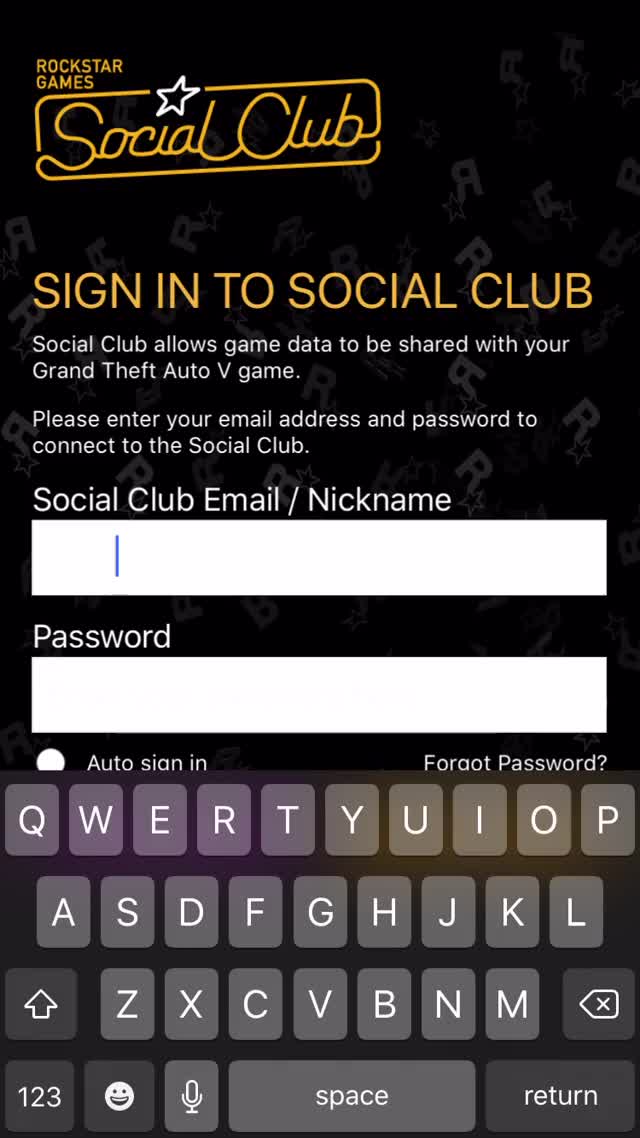
Task: Open the Forgot Password link
Action: pyautogui.click(x=515, y=762)
